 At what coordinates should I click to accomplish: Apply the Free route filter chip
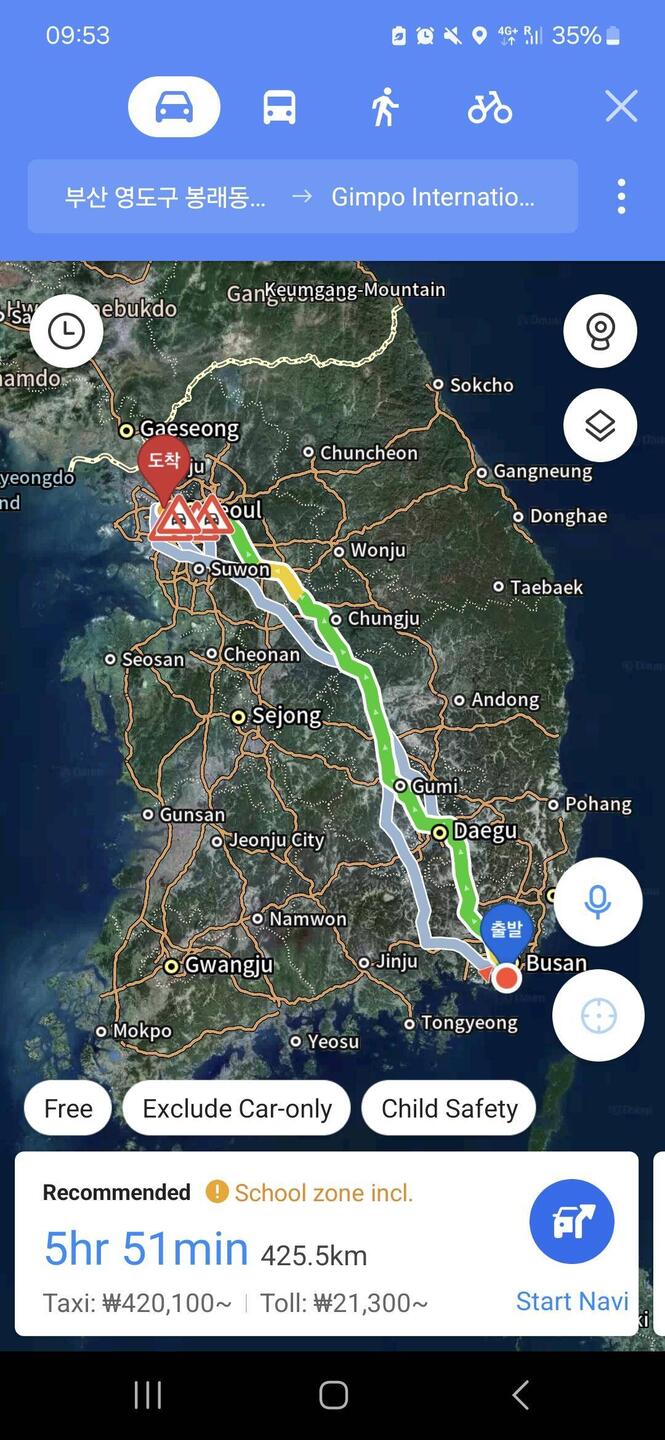(x=68, y=1108)
